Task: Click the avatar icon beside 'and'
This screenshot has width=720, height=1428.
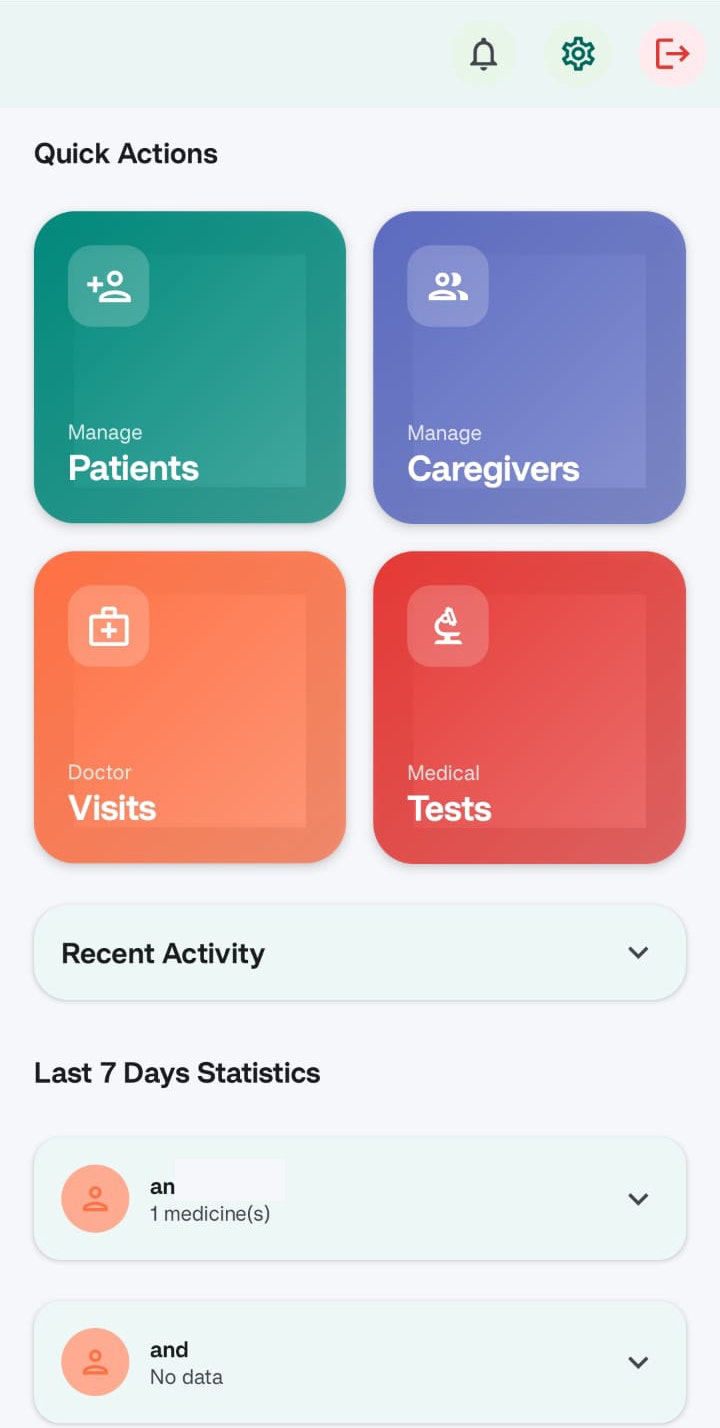Action: coord(95,1361)
